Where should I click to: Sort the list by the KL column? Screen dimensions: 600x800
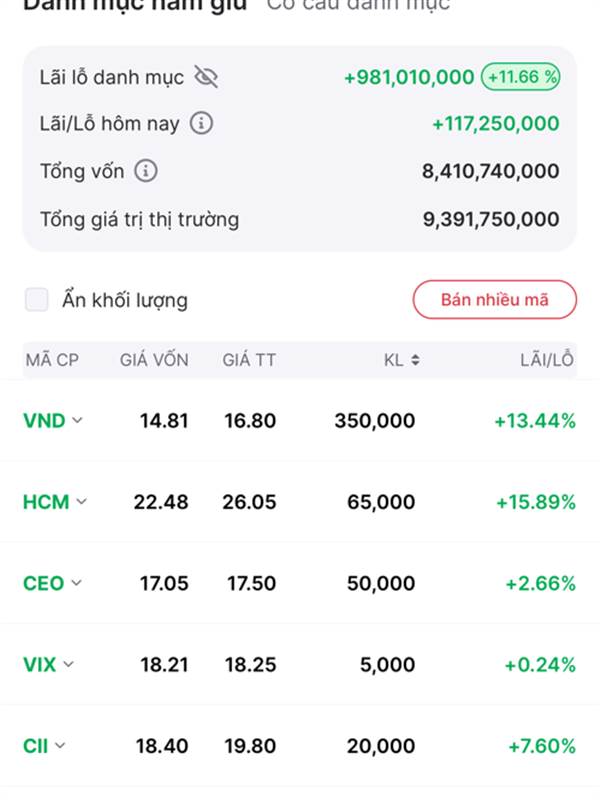point(402,360)
